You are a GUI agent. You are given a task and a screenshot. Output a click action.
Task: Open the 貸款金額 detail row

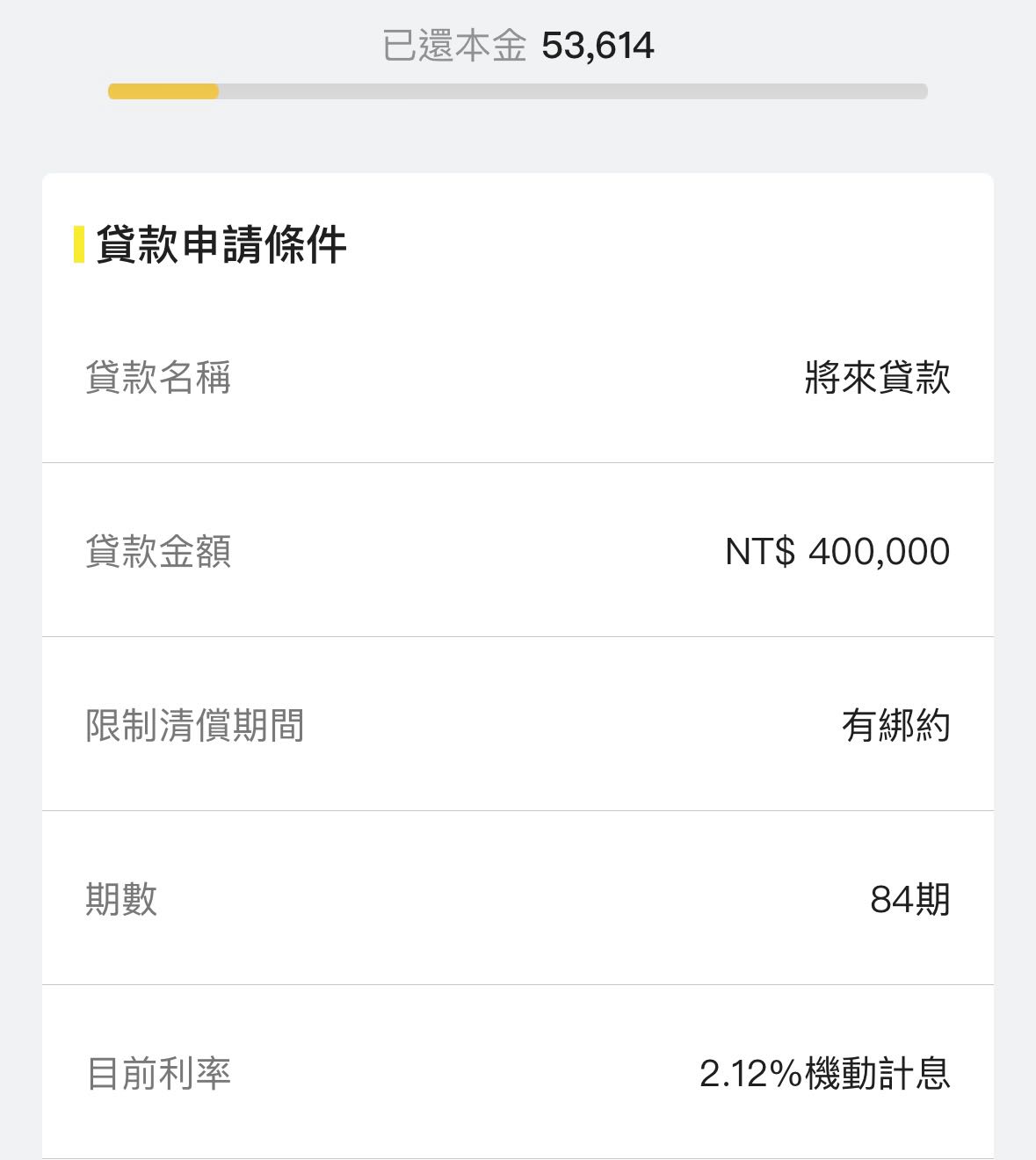click(518, 550)
